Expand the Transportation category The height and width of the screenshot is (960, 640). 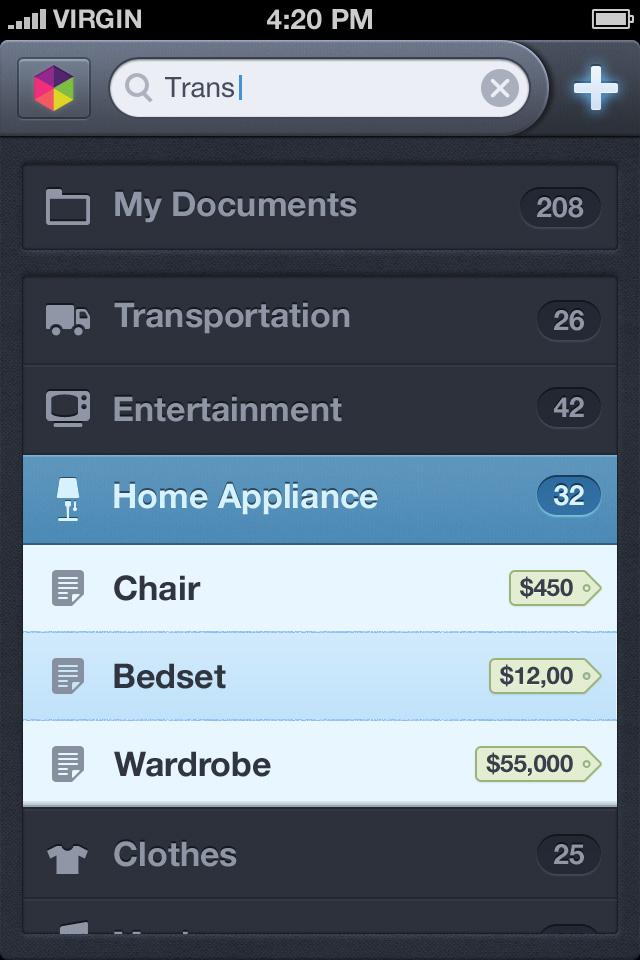(320, 319)
